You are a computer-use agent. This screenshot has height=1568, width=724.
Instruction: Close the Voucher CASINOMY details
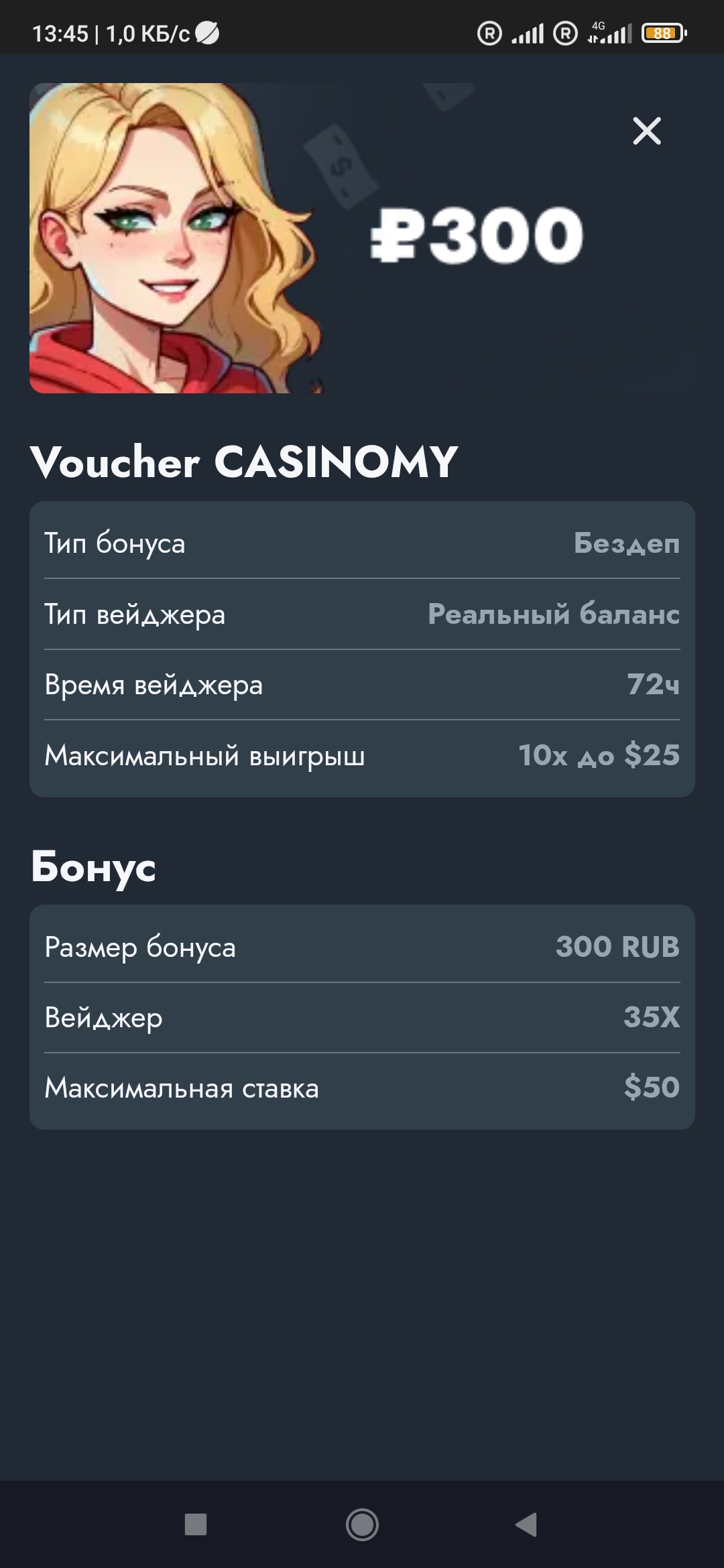coord(647,131)
